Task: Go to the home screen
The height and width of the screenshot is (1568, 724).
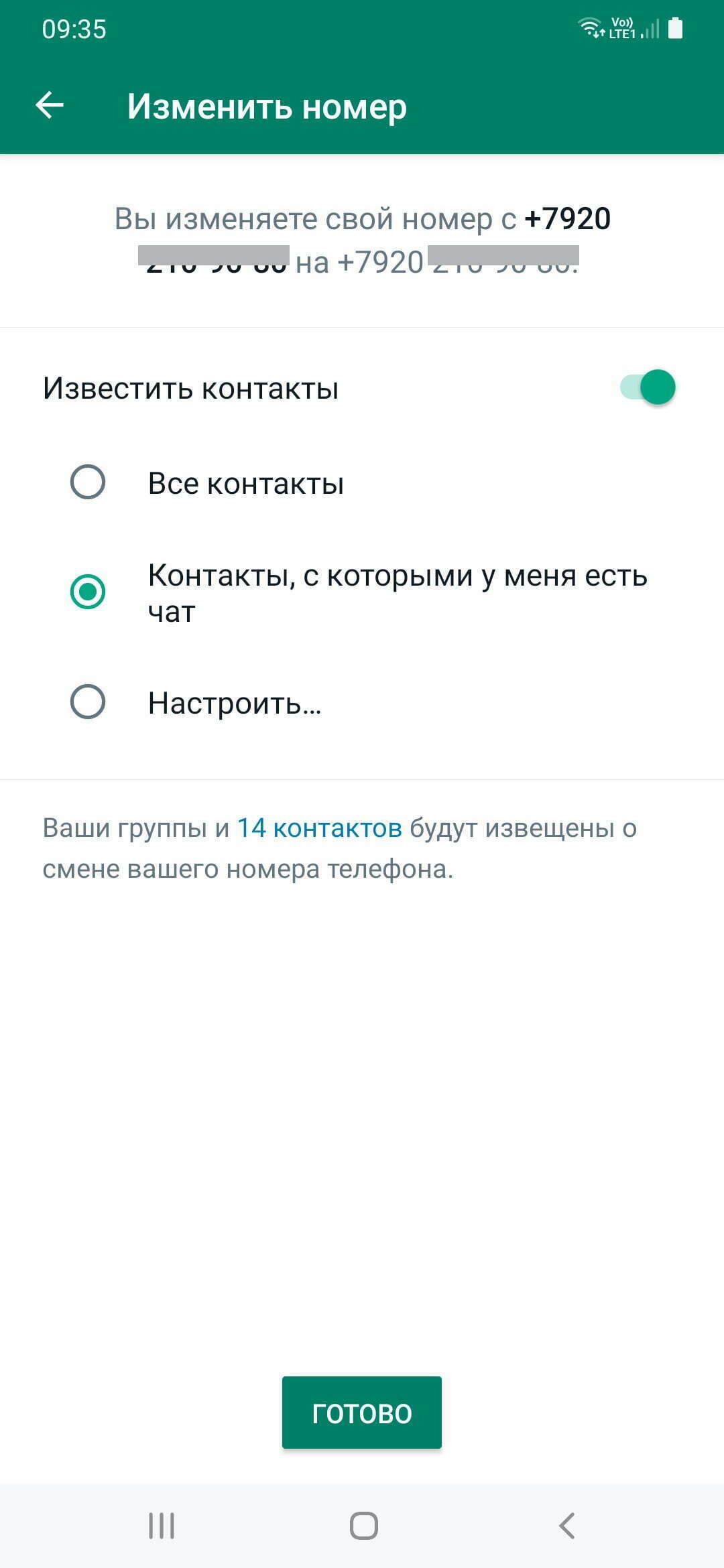Action: pos(364,1526)
